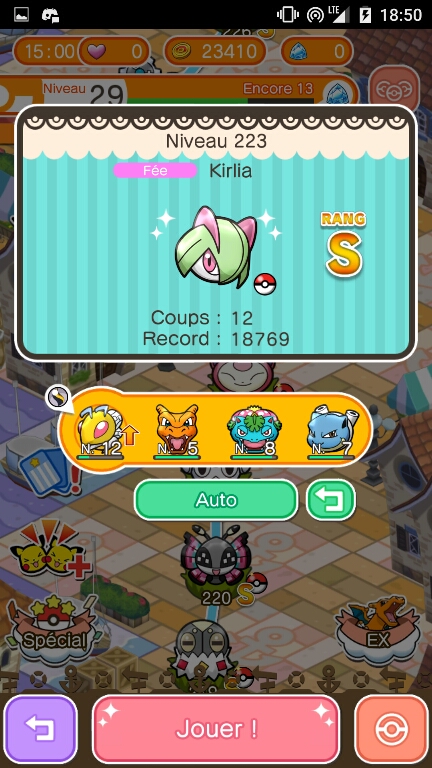Select the Charizard team slot
The image size is (432, 768).
(x=177, y=431)
